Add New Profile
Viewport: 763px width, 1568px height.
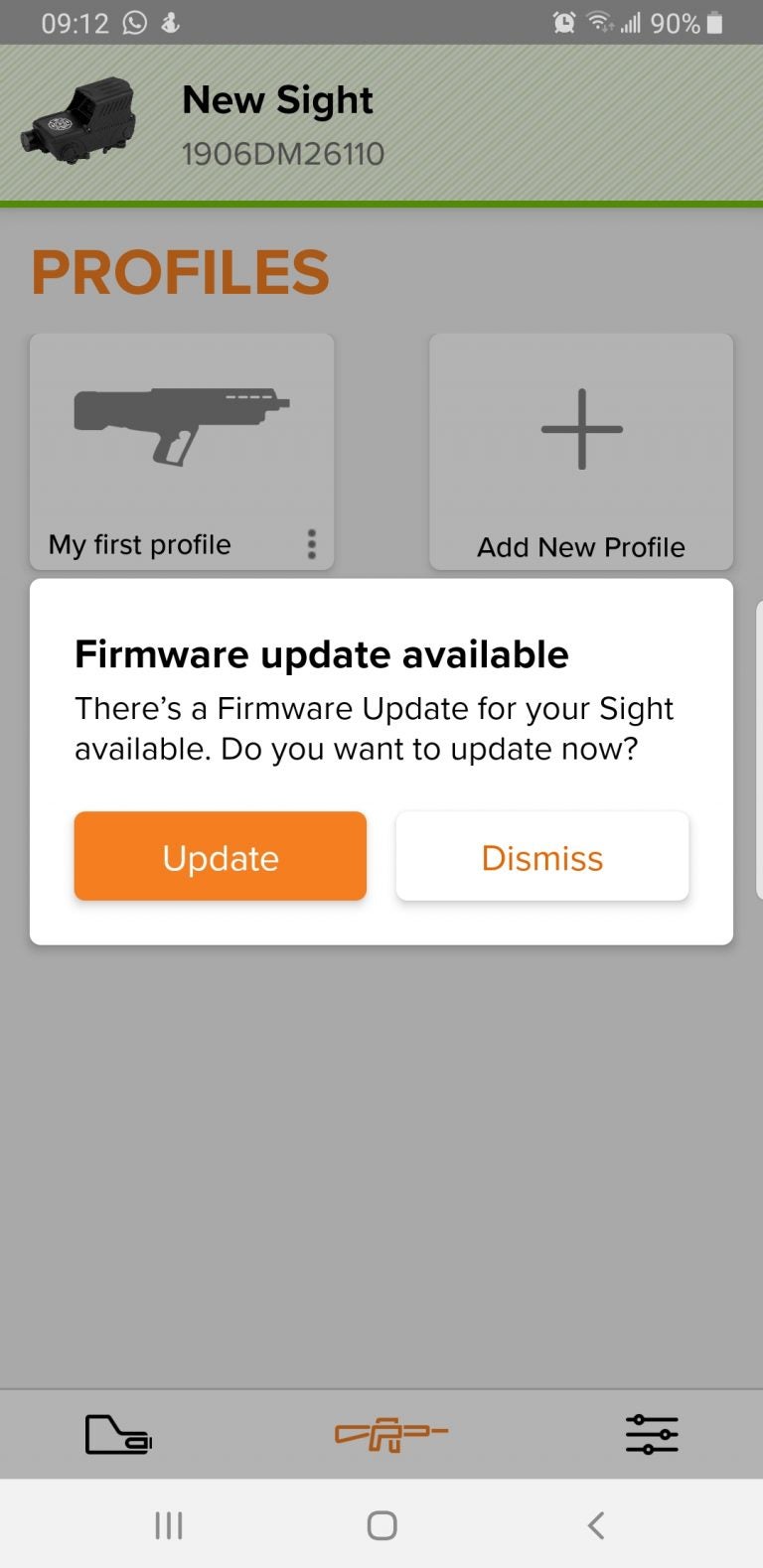tap(581, 452)
